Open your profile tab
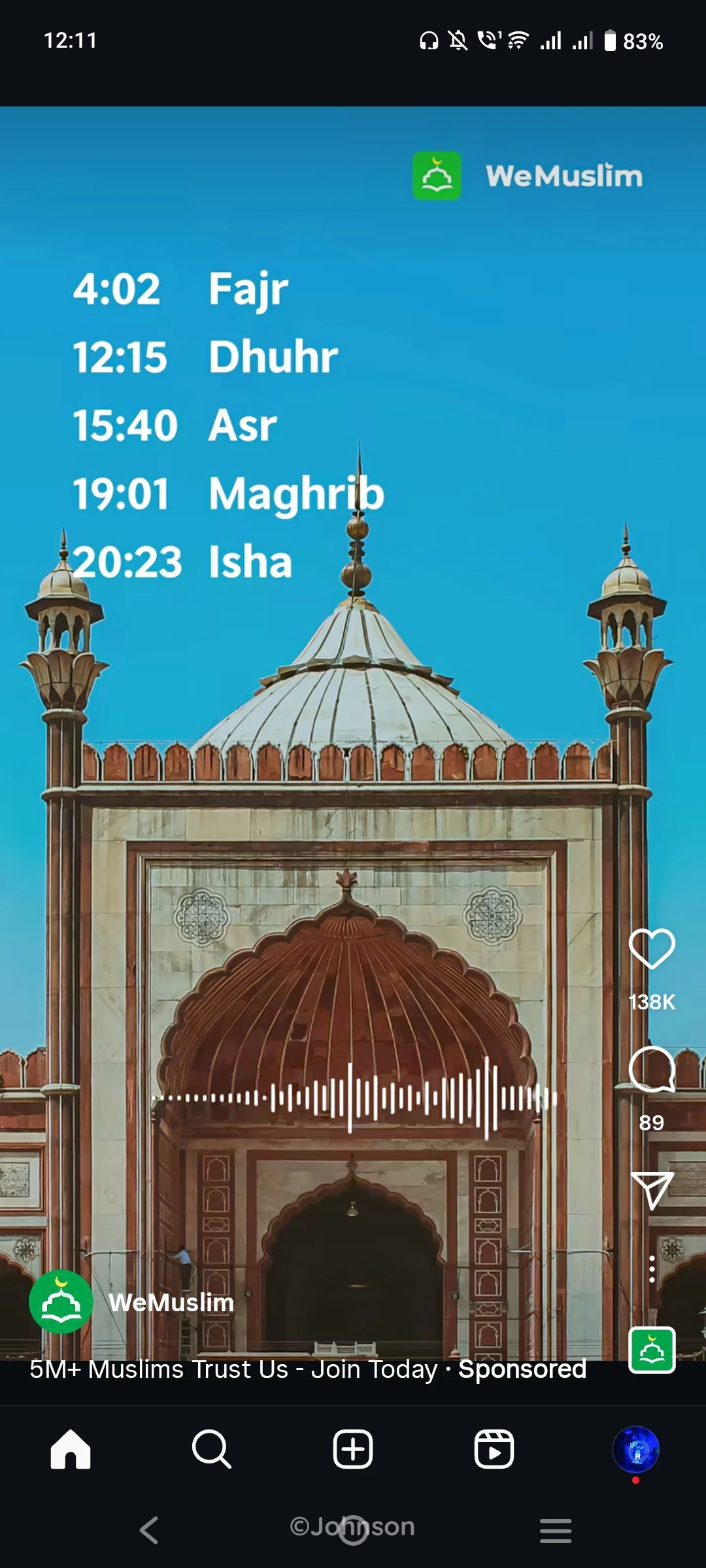 pos(635,1449)
